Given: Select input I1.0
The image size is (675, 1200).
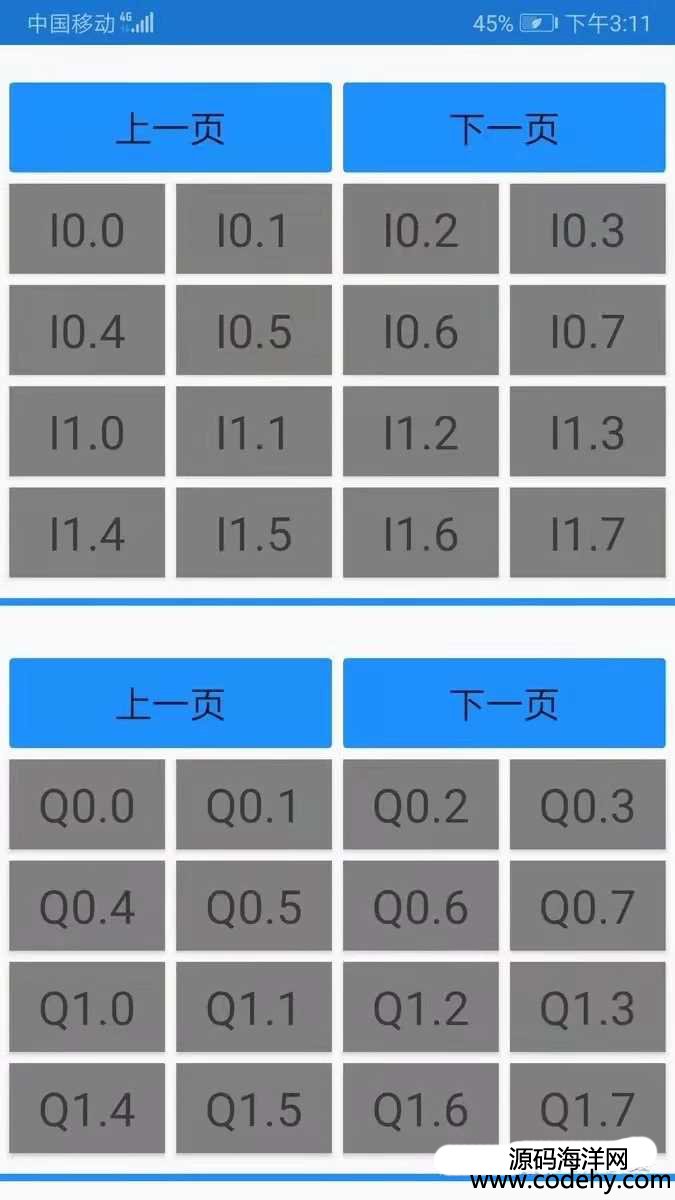Looking at the screenshot, I should (87, 431).
